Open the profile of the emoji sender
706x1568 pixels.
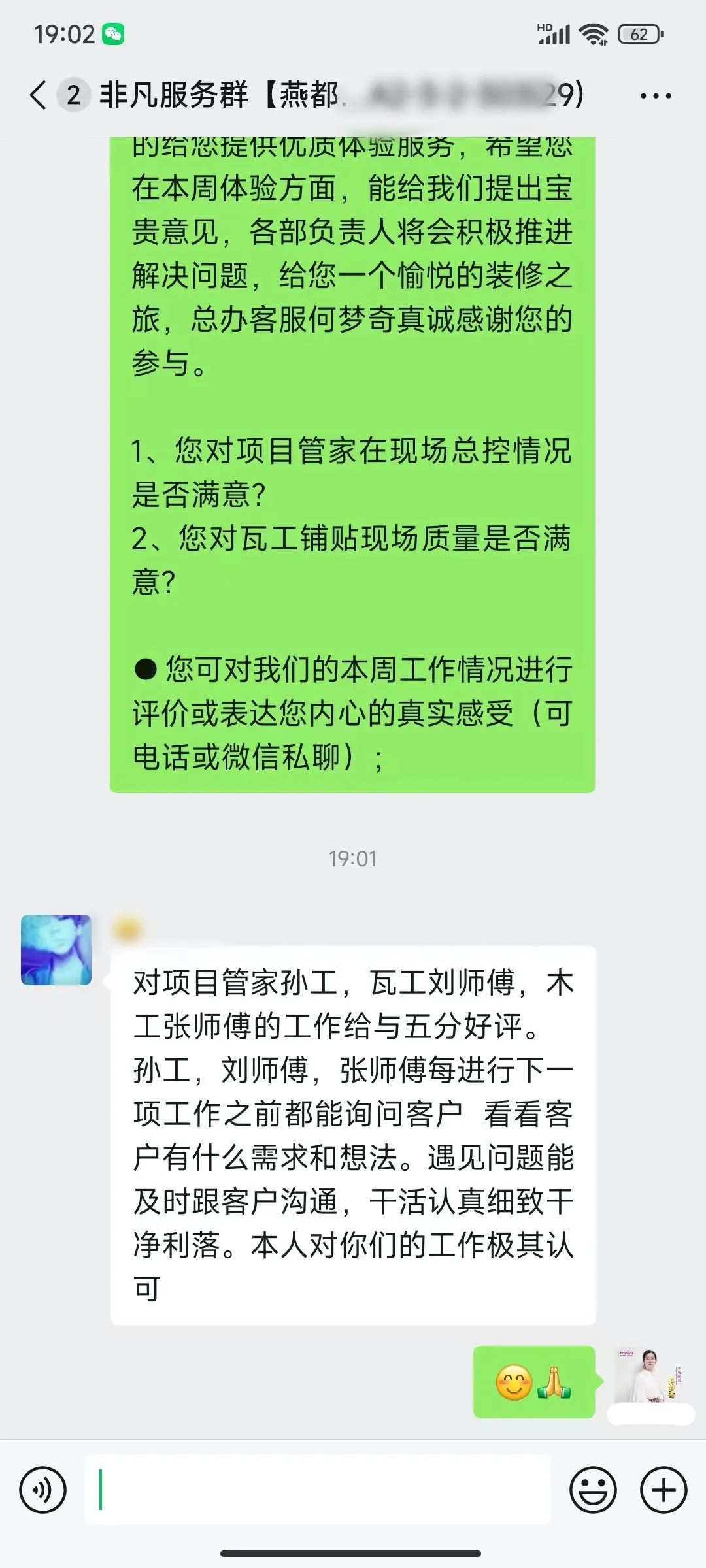click(x=650, y=1376)
